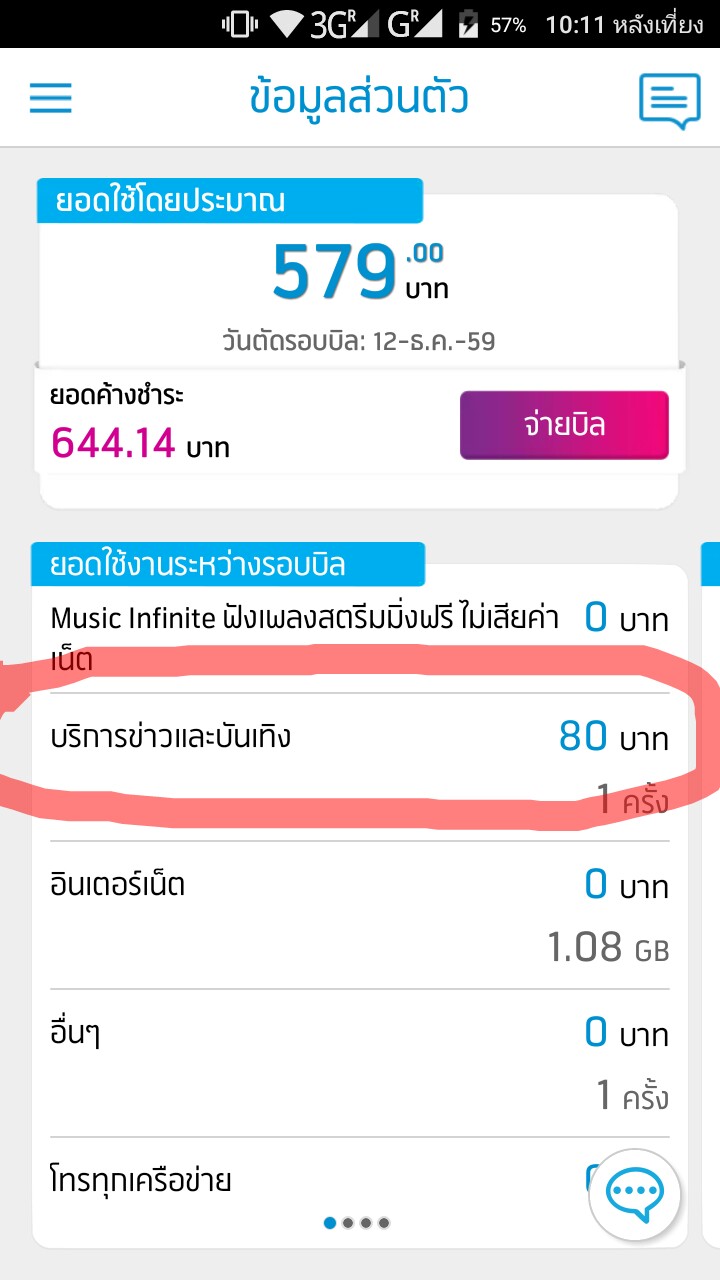Tap the จ่ายบิล pay bill button
Screen dimensions: 720x1280
tap(564, 425)
